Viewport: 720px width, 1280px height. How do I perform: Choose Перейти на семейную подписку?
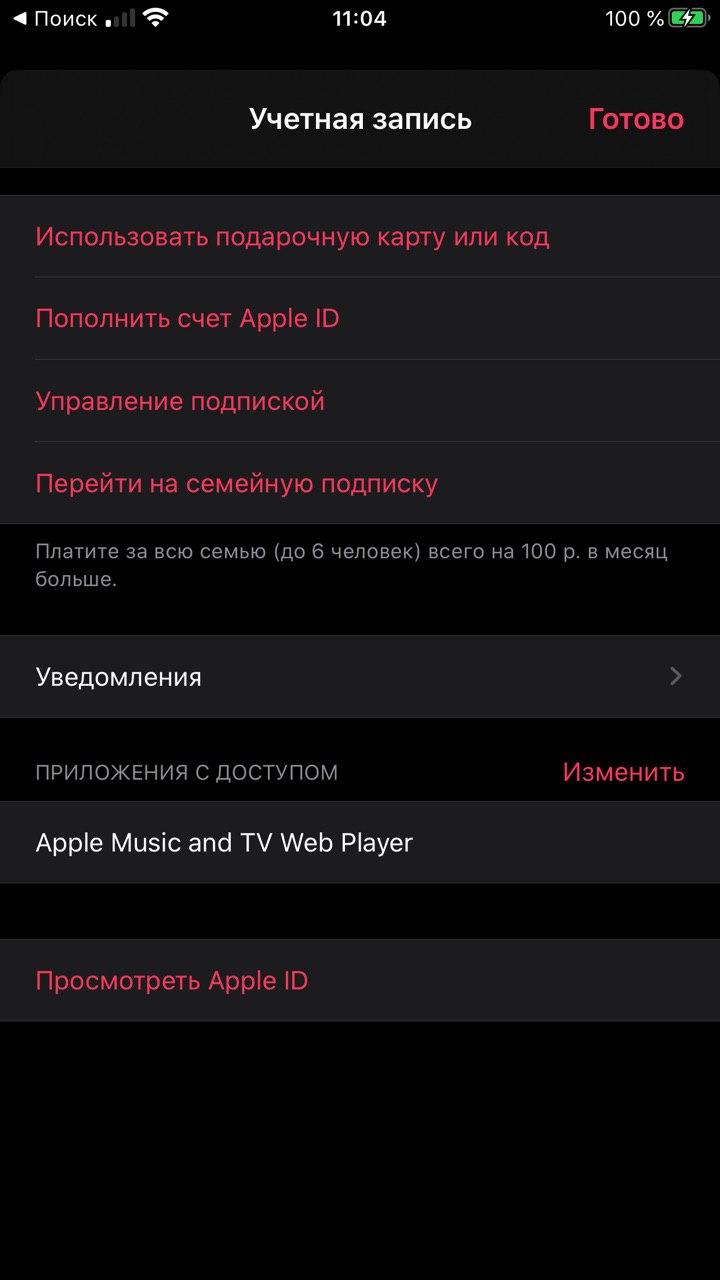tap(237, 484)
